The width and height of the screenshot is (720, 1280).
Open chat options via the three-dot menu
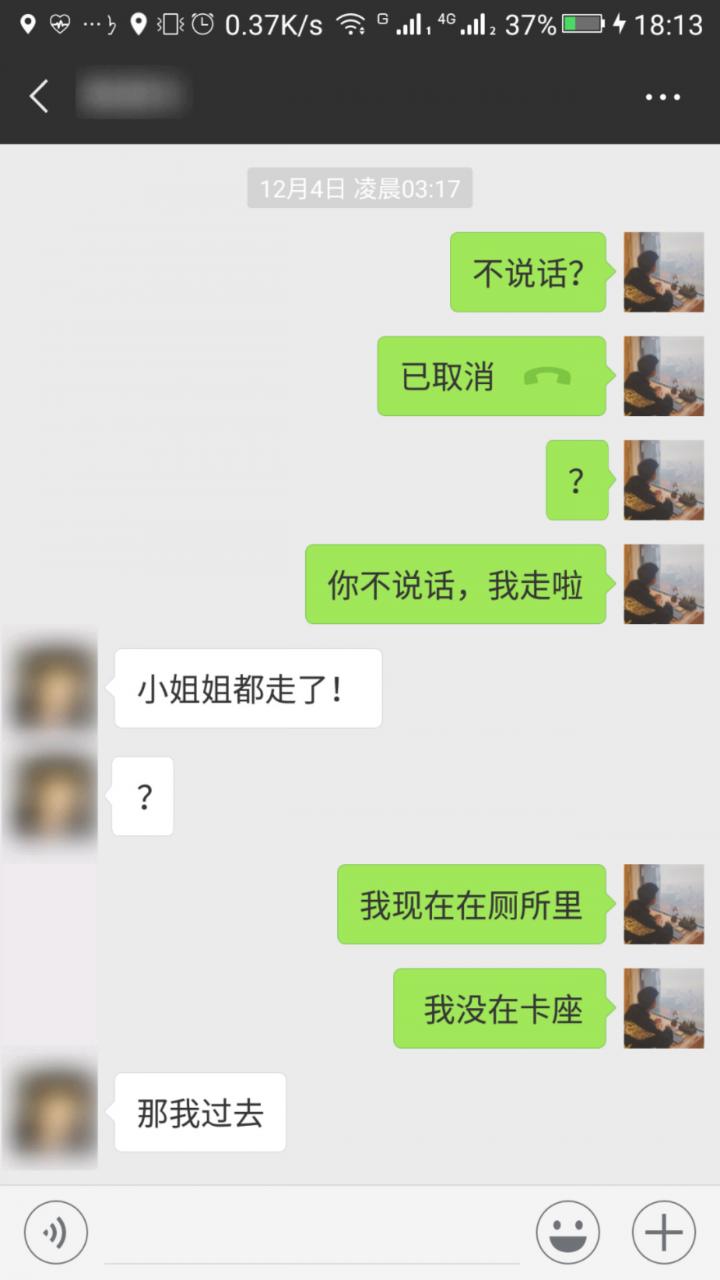tap(662, 95)
